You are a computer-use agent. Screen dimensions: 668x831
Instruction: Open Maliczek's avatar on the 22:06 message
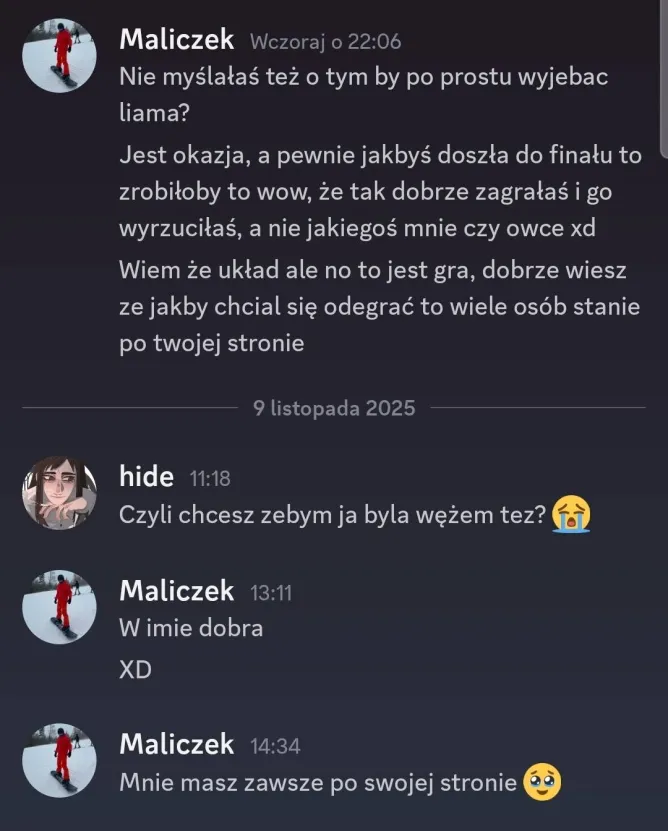point(59,56)
